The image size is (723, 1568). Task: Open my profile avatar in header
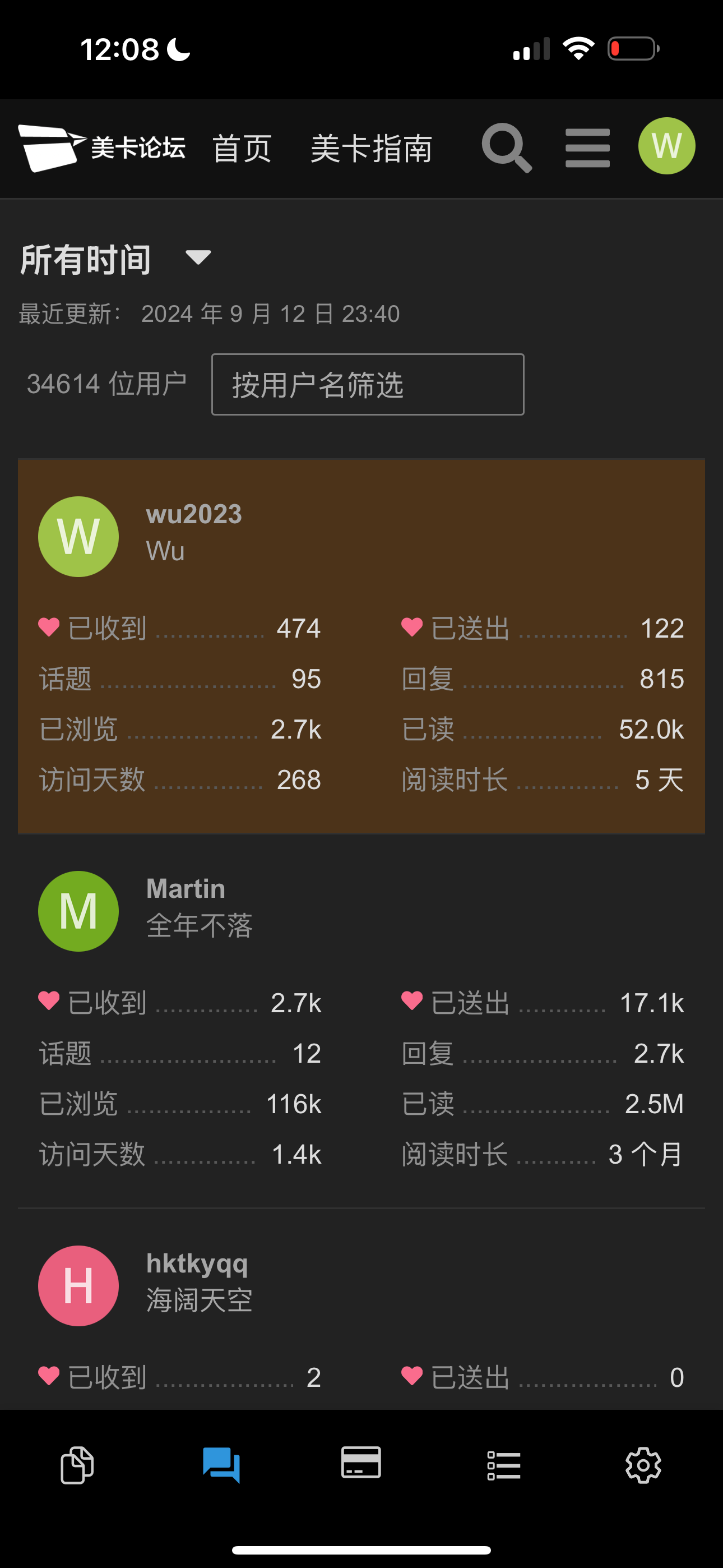666,146
